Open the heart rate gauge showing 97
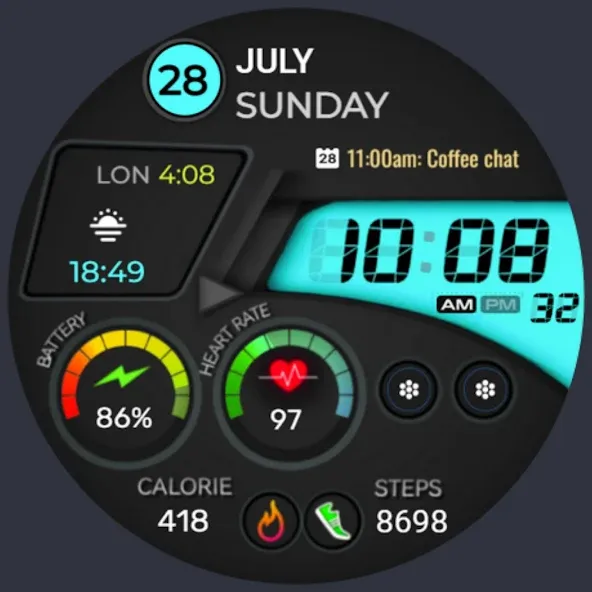Viewport: 592px width, 592px height. pos(290,393)
